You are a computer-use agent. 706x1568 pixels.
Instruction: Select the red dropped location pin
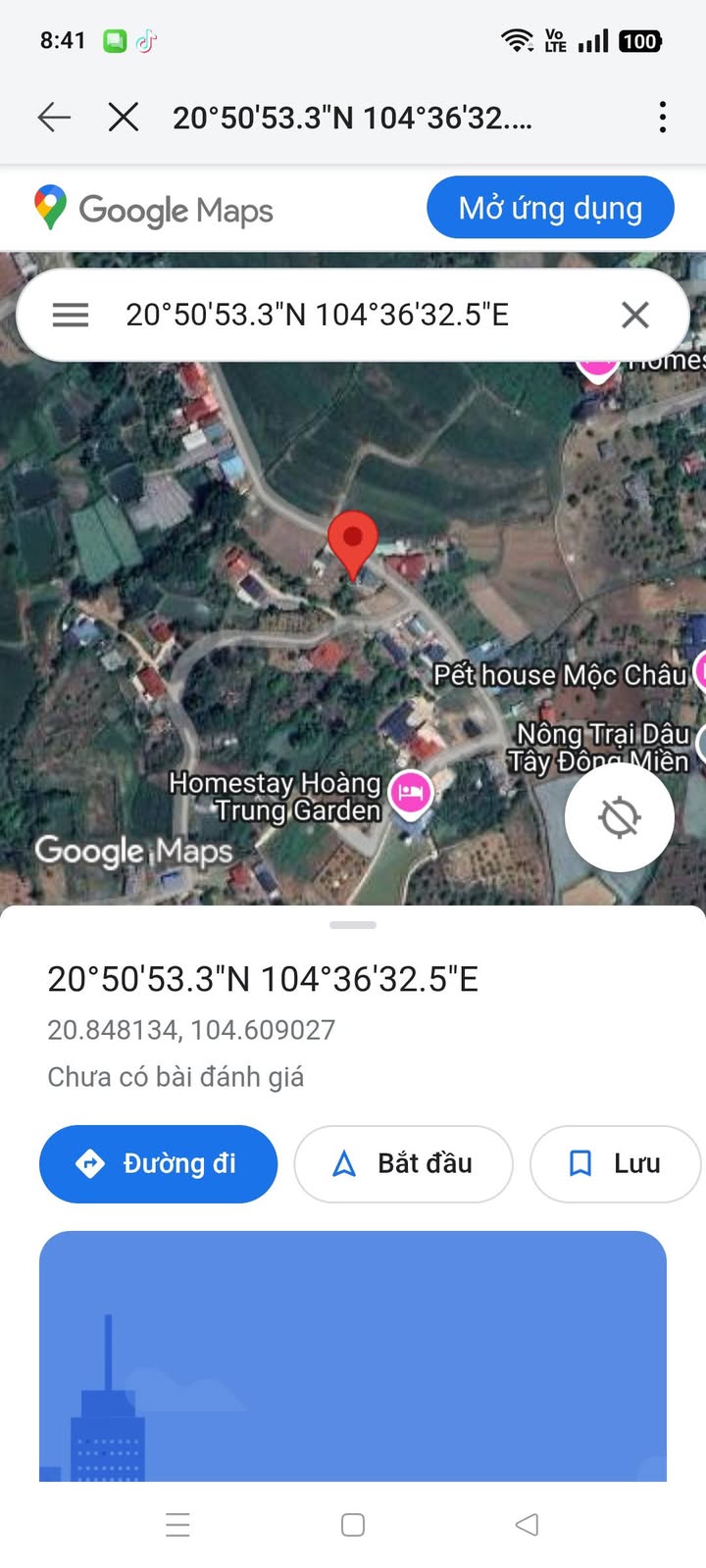pos(352,541)
